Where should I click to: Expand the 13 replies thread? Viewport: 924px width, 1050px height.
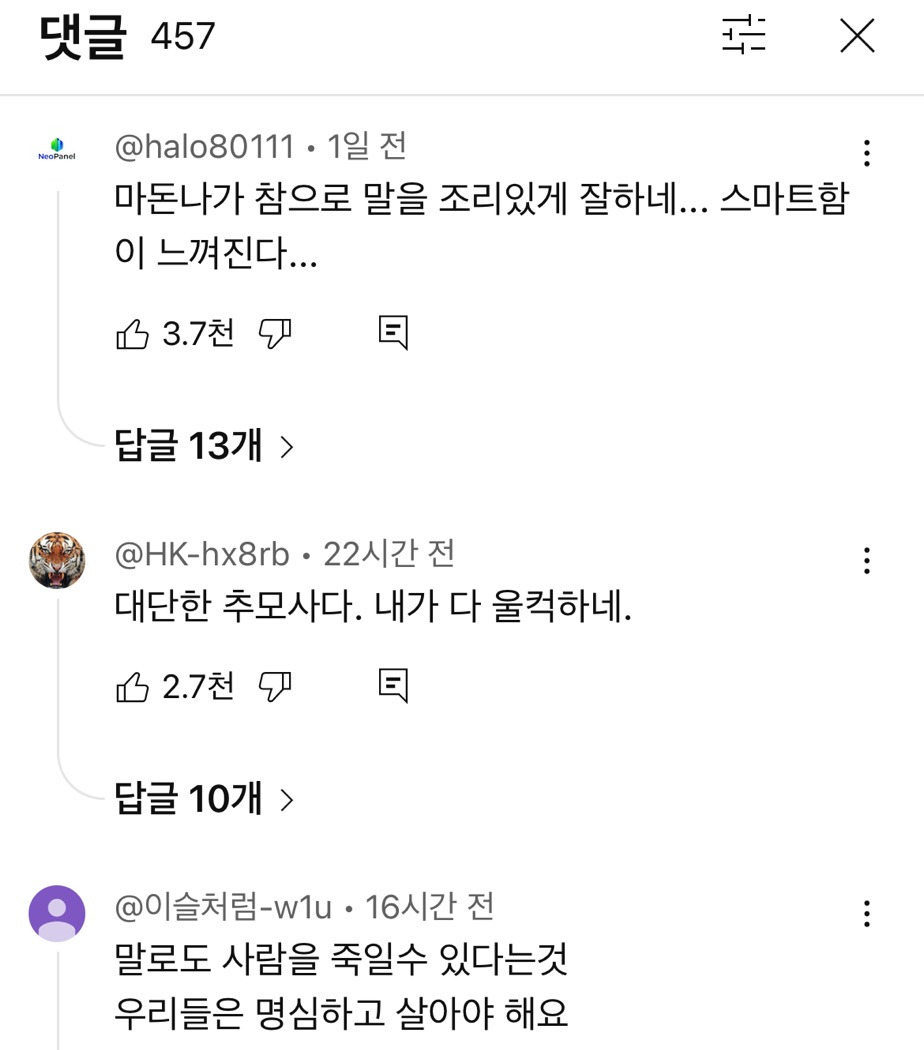click(204, 445)
